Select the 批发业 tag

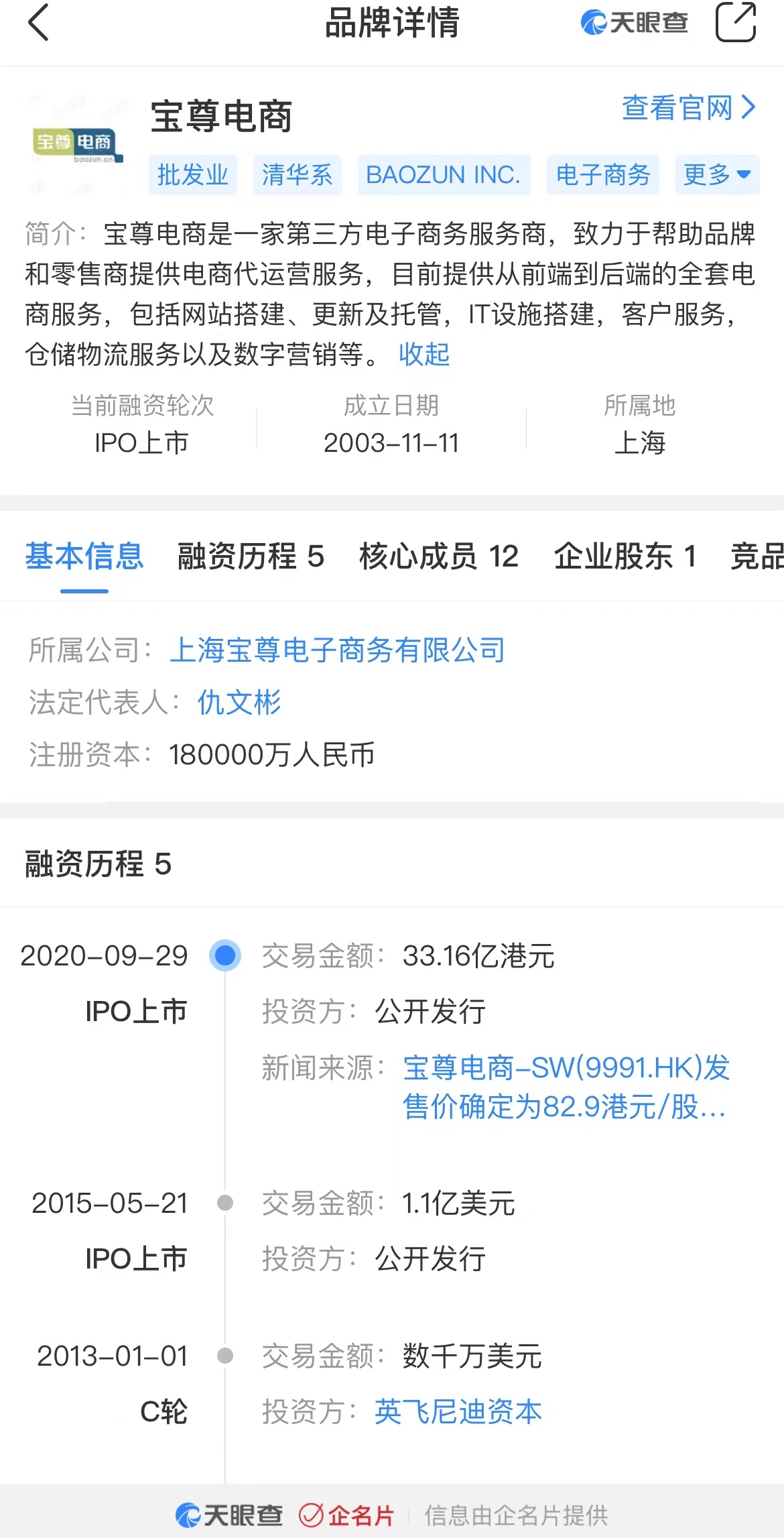pos(193,175)
